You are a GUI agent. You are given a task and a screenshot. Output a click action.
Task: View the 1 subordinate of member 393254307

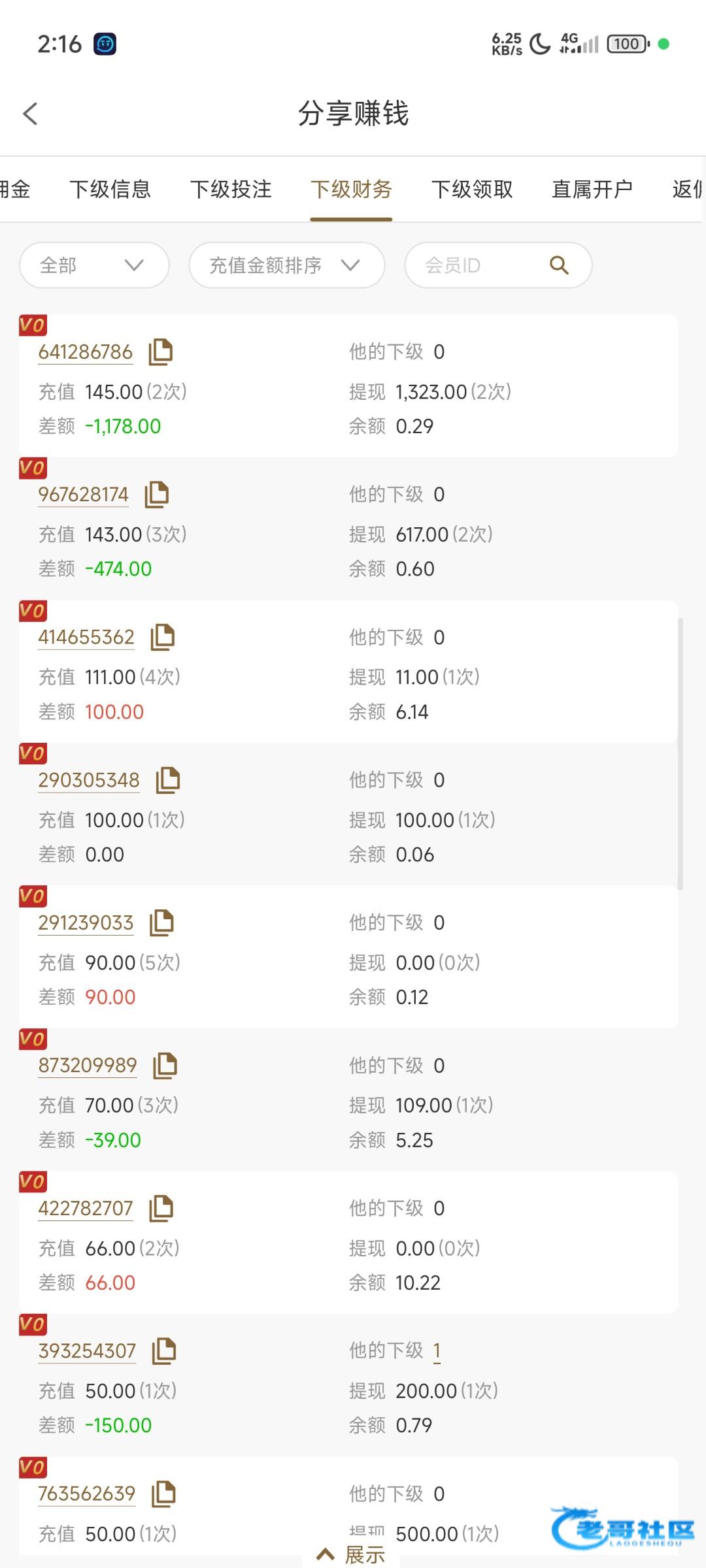pyautogui.click(x=437, y=1351)
